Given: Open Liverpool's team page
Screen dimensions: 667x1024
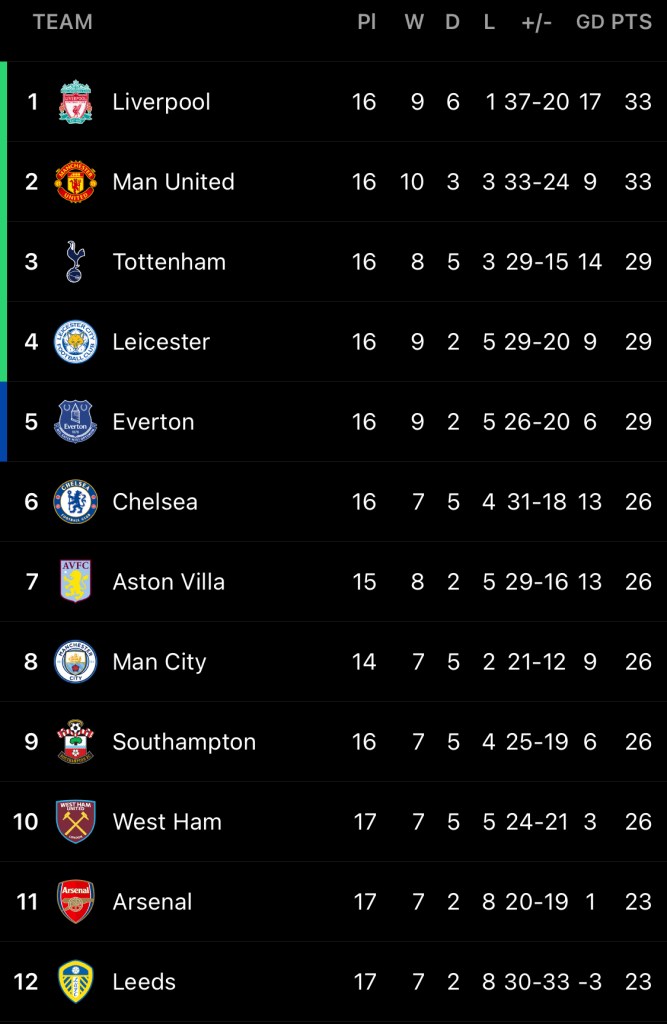Looking at the screenshot, I should click(x=160, y=102).
